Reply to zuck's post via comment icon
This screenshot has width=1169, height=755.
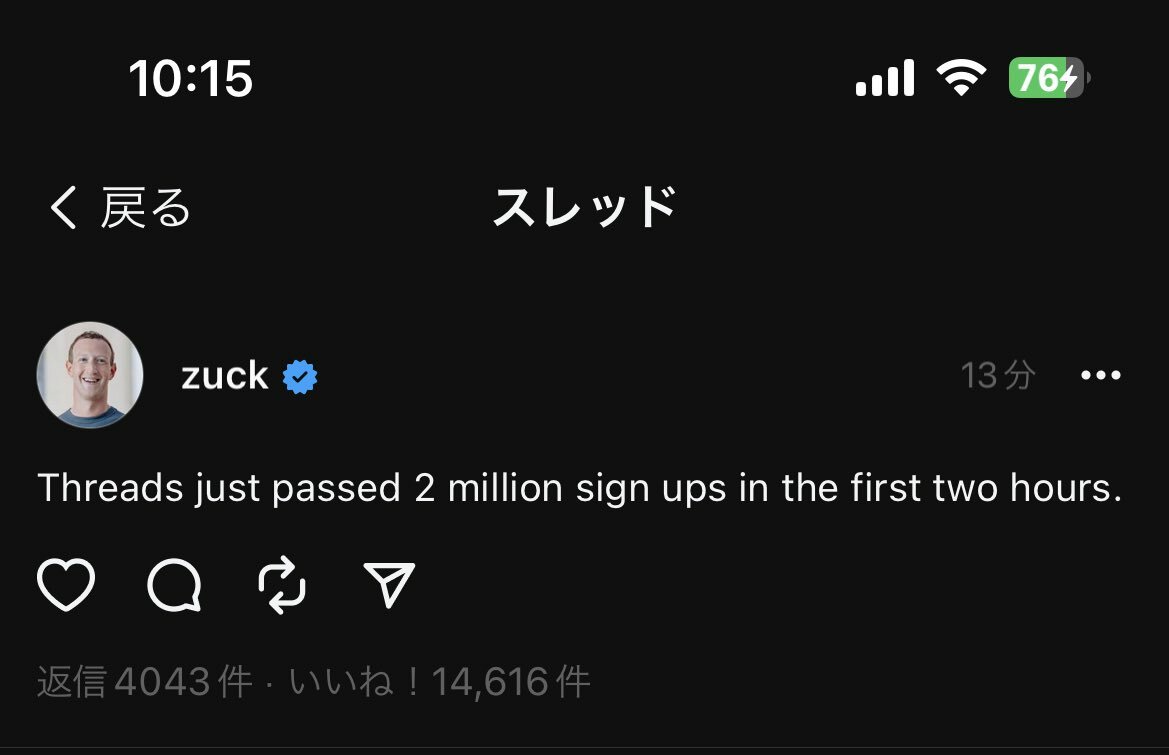[x=175, y=585]
